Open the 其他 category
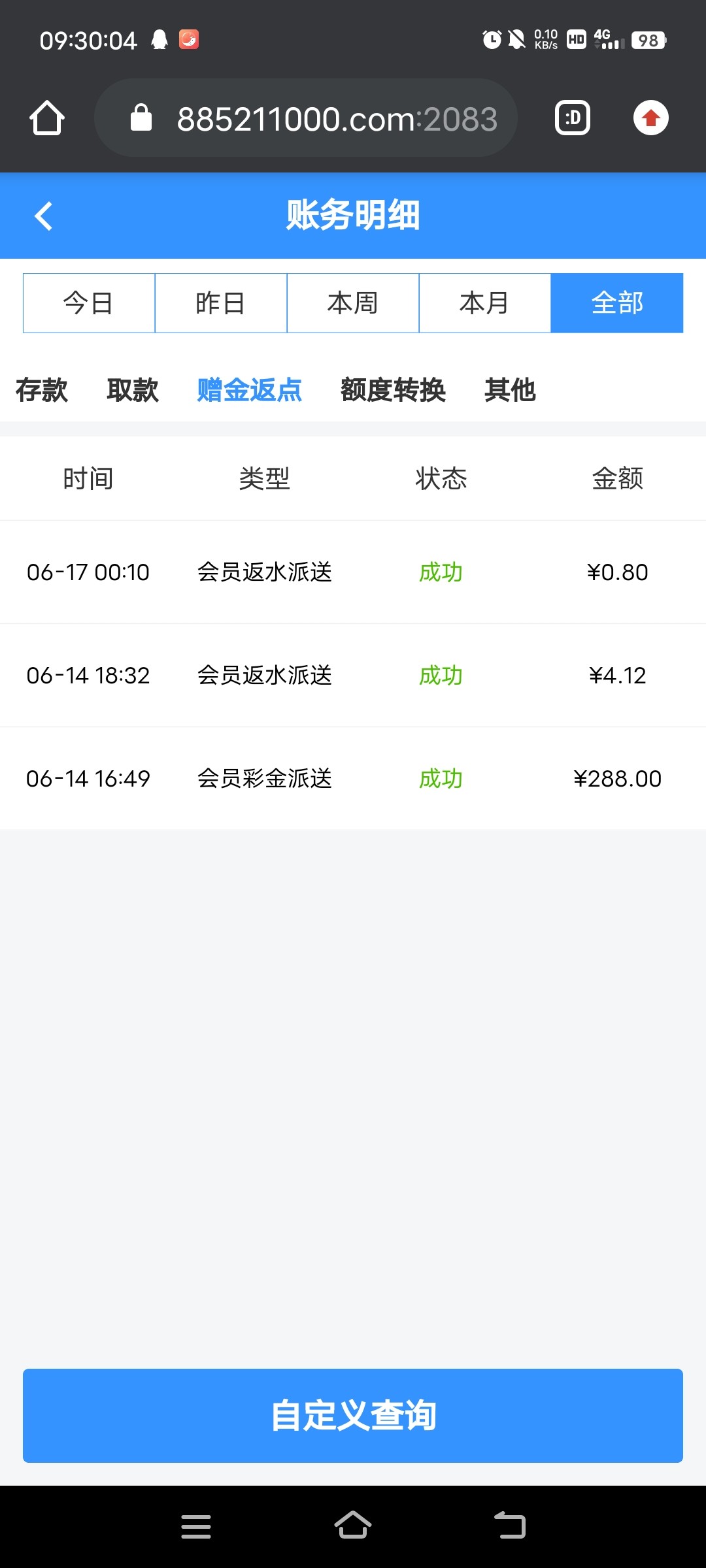The image size is (706, 1568). 510,390
